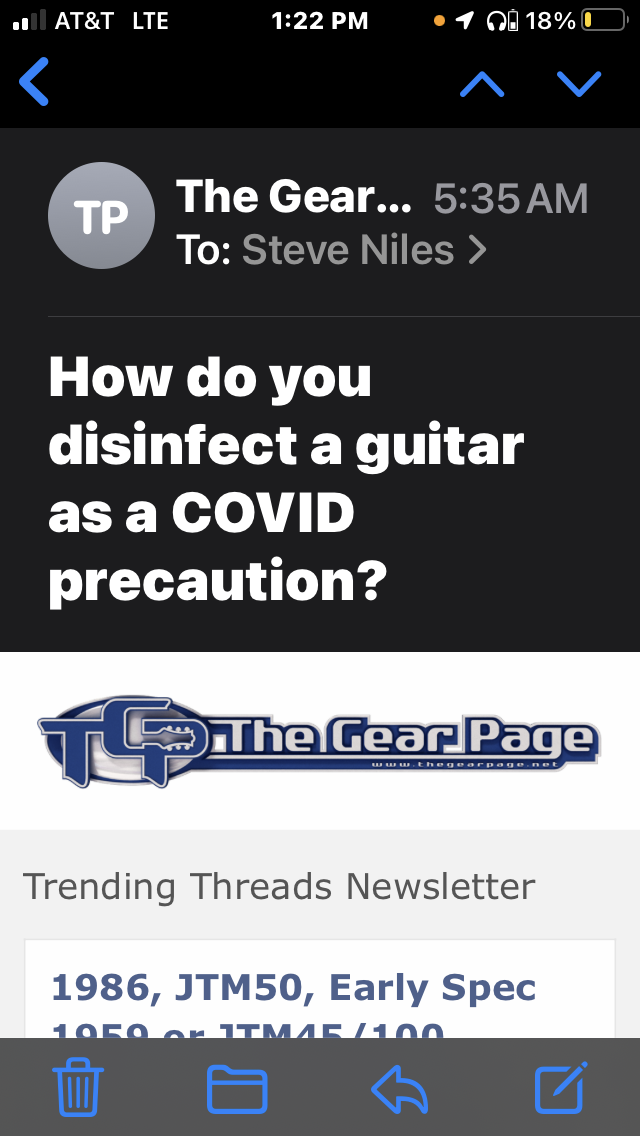Show recipient details for Steve Niles
Viewport: 640px width, 1136px height.
pos(364,249)
